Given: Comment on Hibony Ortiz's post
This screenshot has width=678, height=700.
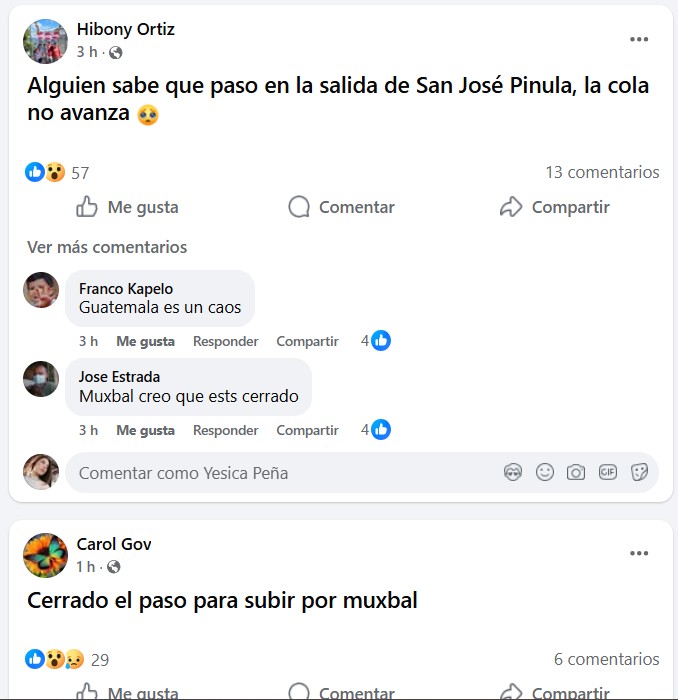Looking at the screenshot, I should pos(341,207).
